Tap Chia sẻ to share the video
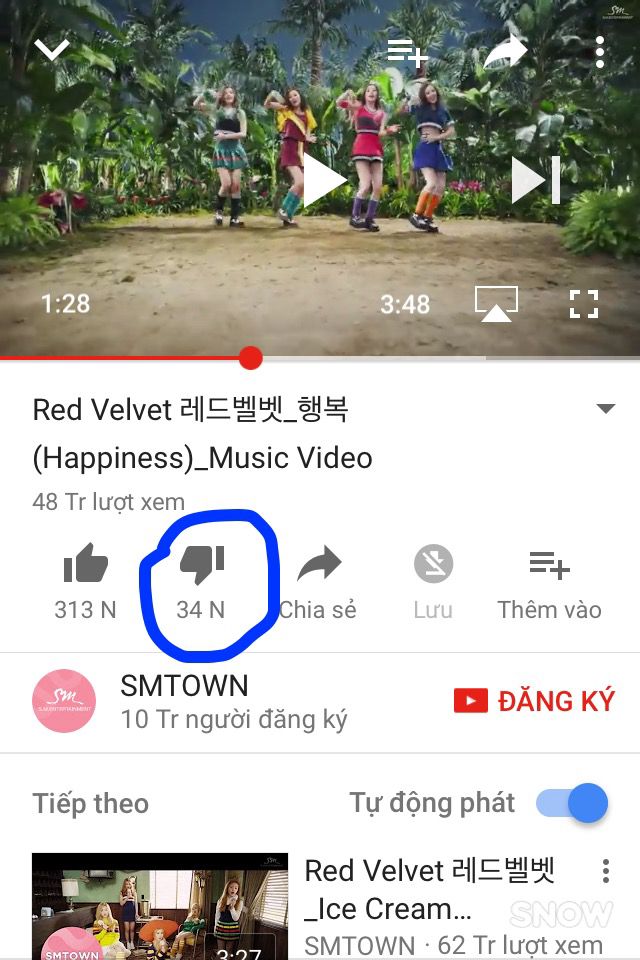The image size is (640, 960). [318, 581]
